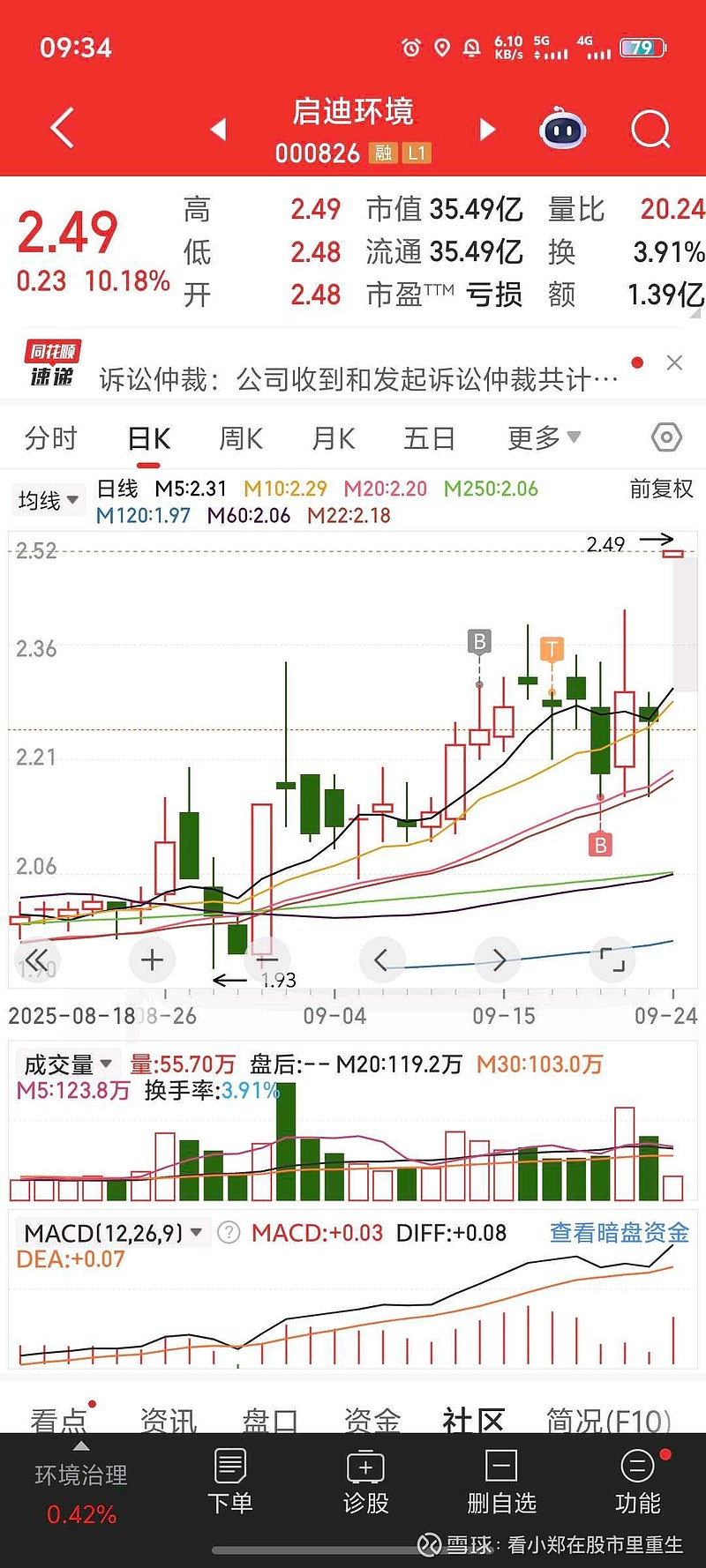Expand the chart to fullscreen
Viewport: 706px width, 1568px height.
pyautogui.click(x=612, y=959)
